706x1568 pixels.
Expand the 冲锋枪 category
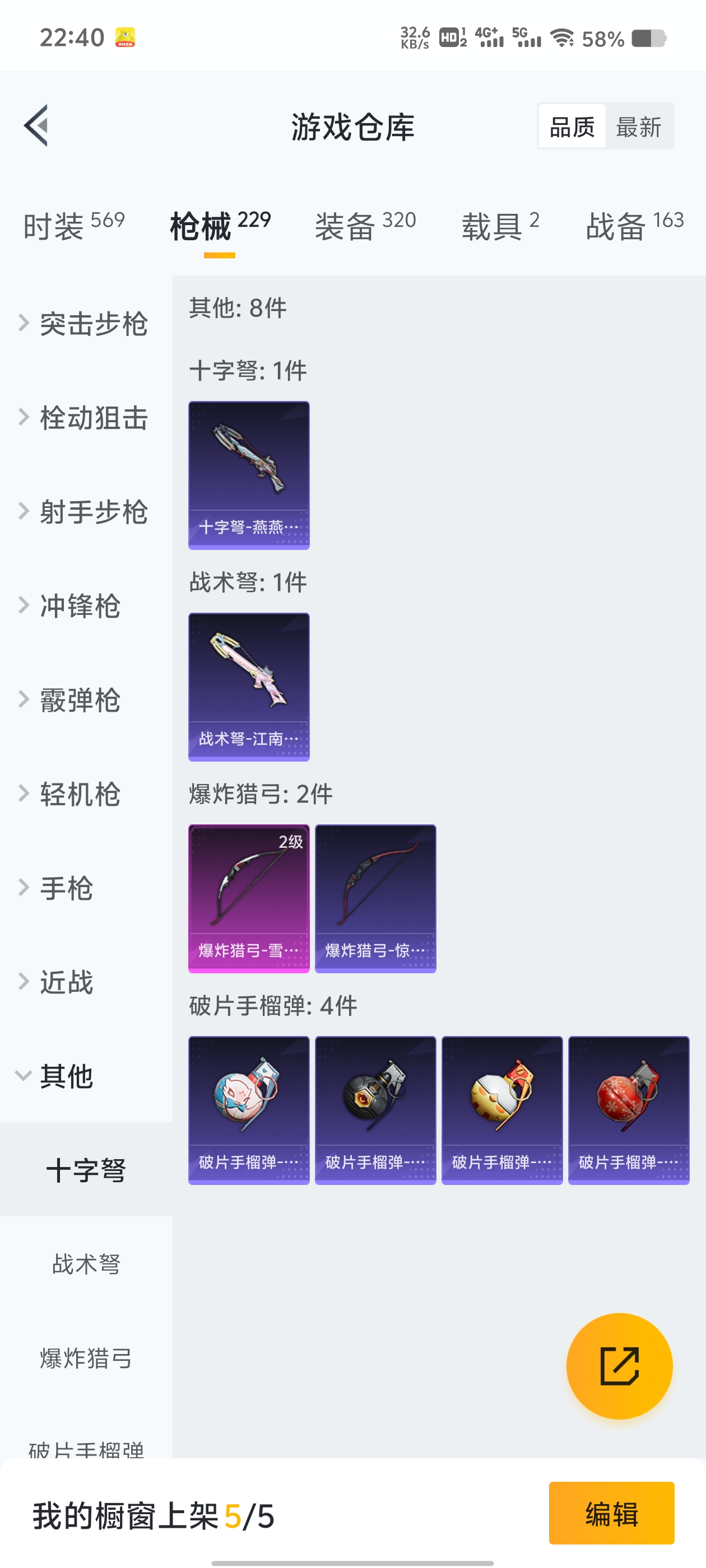tap(79, 606)
